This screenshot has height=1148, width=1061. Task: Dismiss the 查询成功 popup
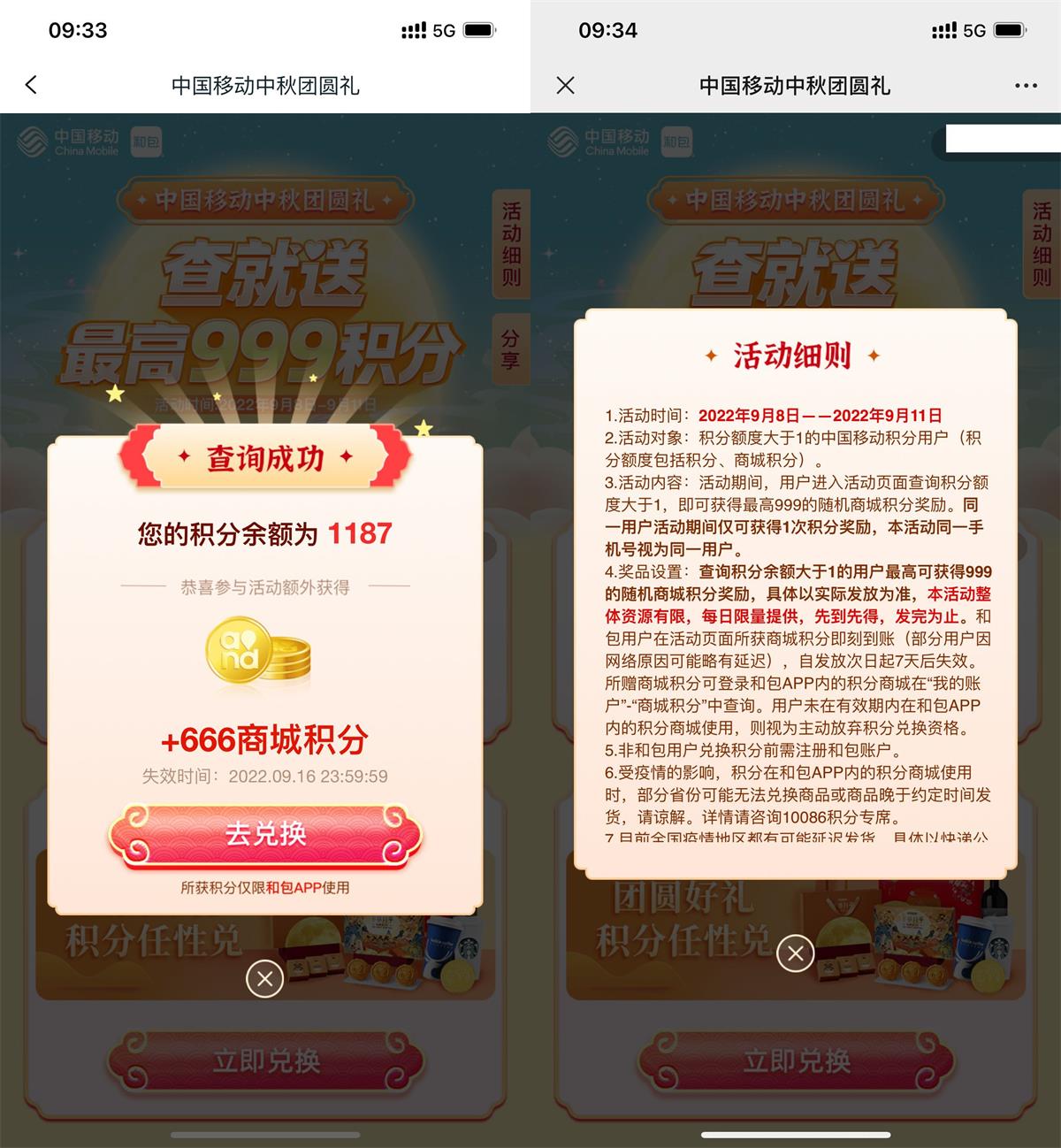coord(264,978)
